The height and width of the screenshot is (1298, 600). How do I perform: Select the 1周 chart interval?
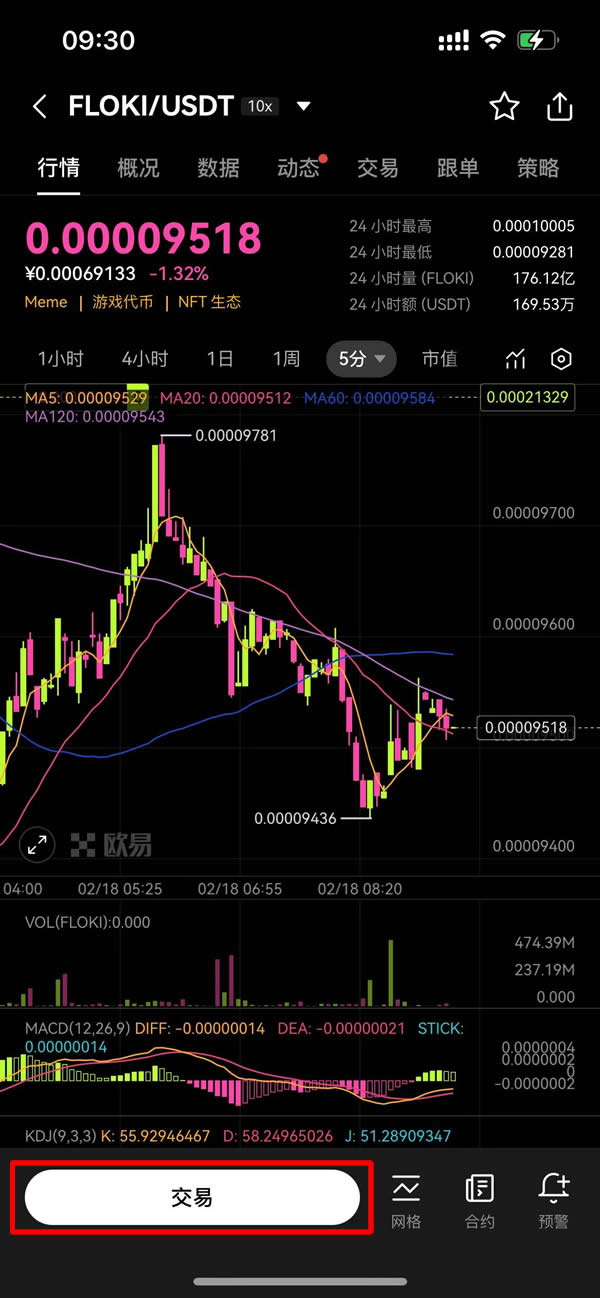pos(286,359)
